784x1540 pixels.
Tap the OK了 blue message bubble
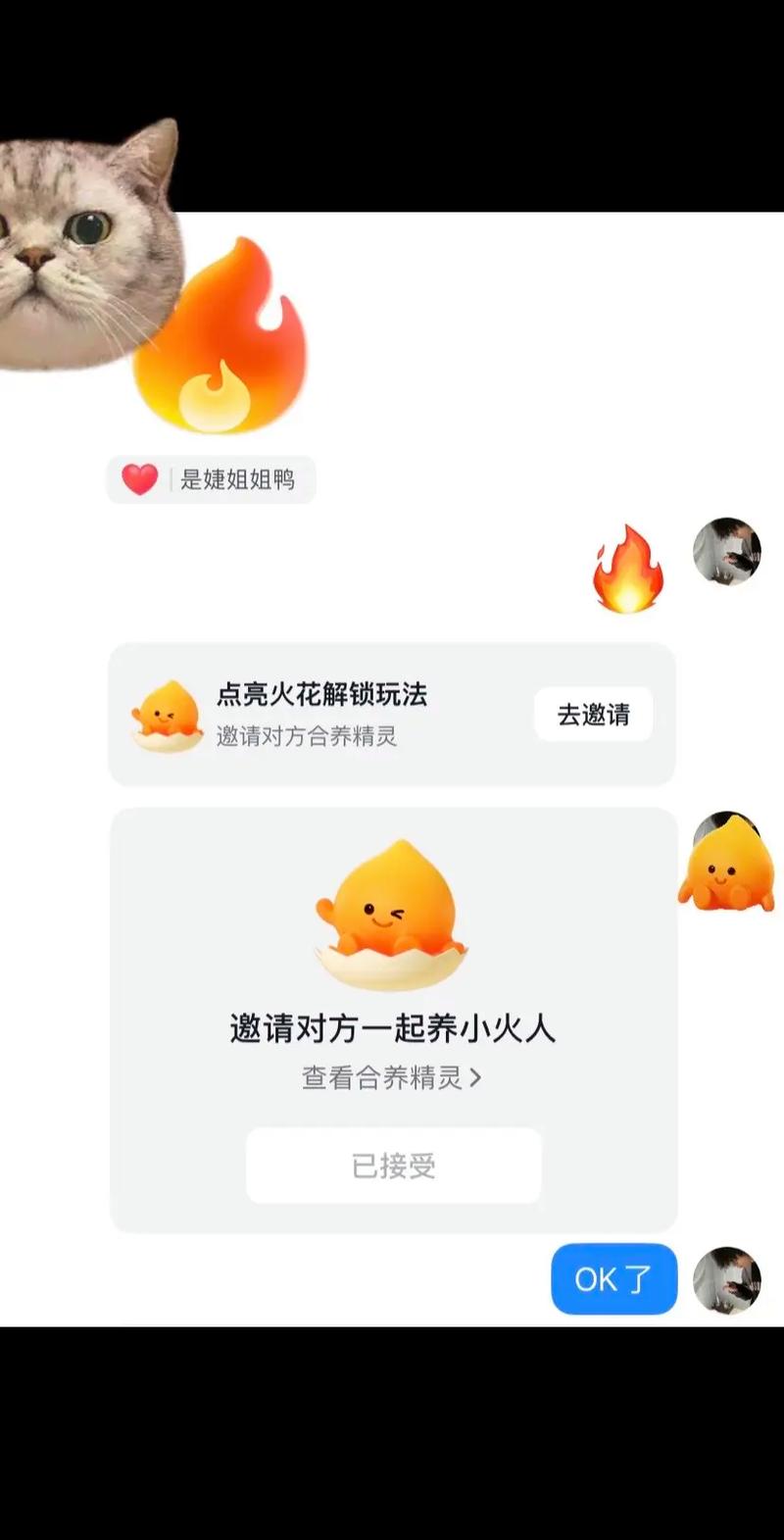pos(612,1279)
